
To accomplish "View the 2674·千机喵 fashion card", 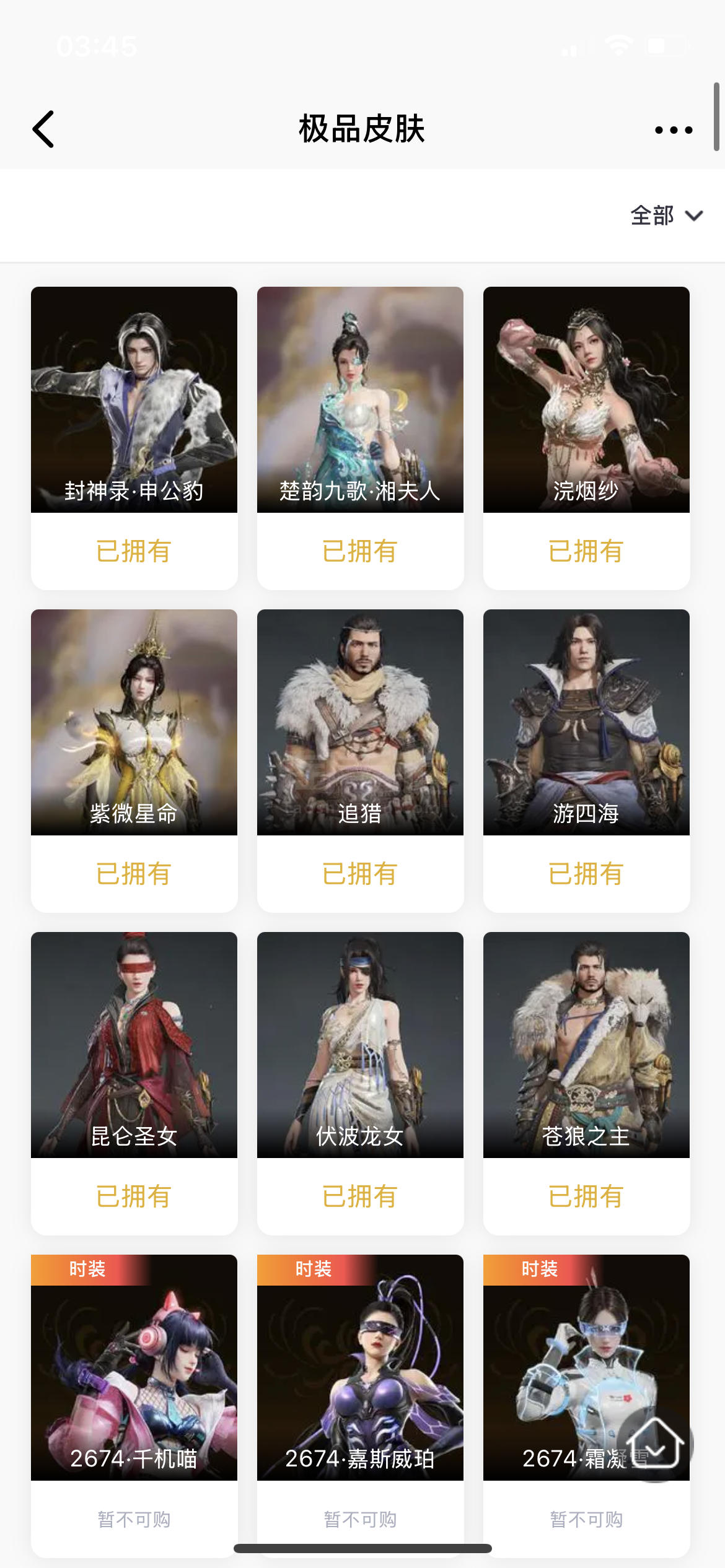I will [x=134, y=1406].
